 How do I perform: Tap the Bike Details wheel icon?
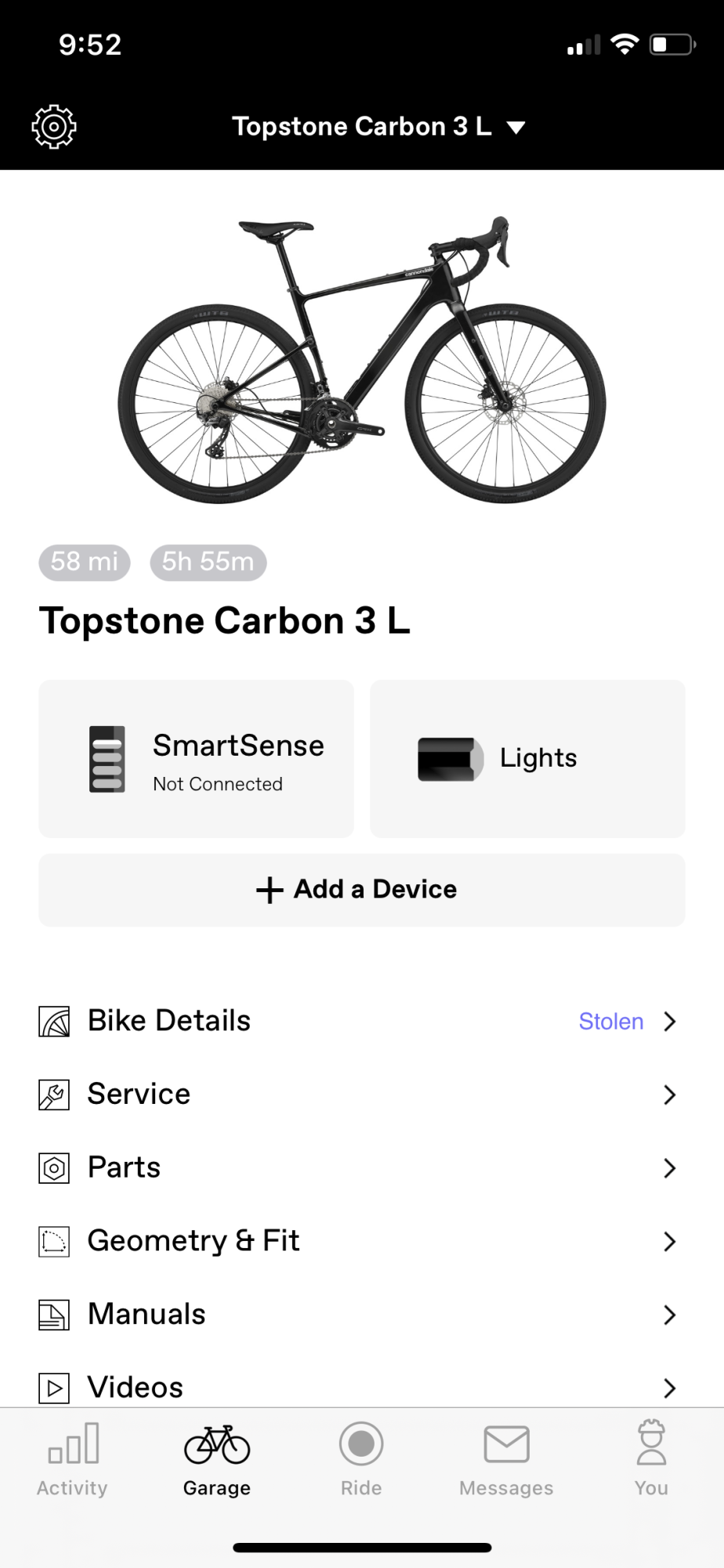pos(53,1020)
